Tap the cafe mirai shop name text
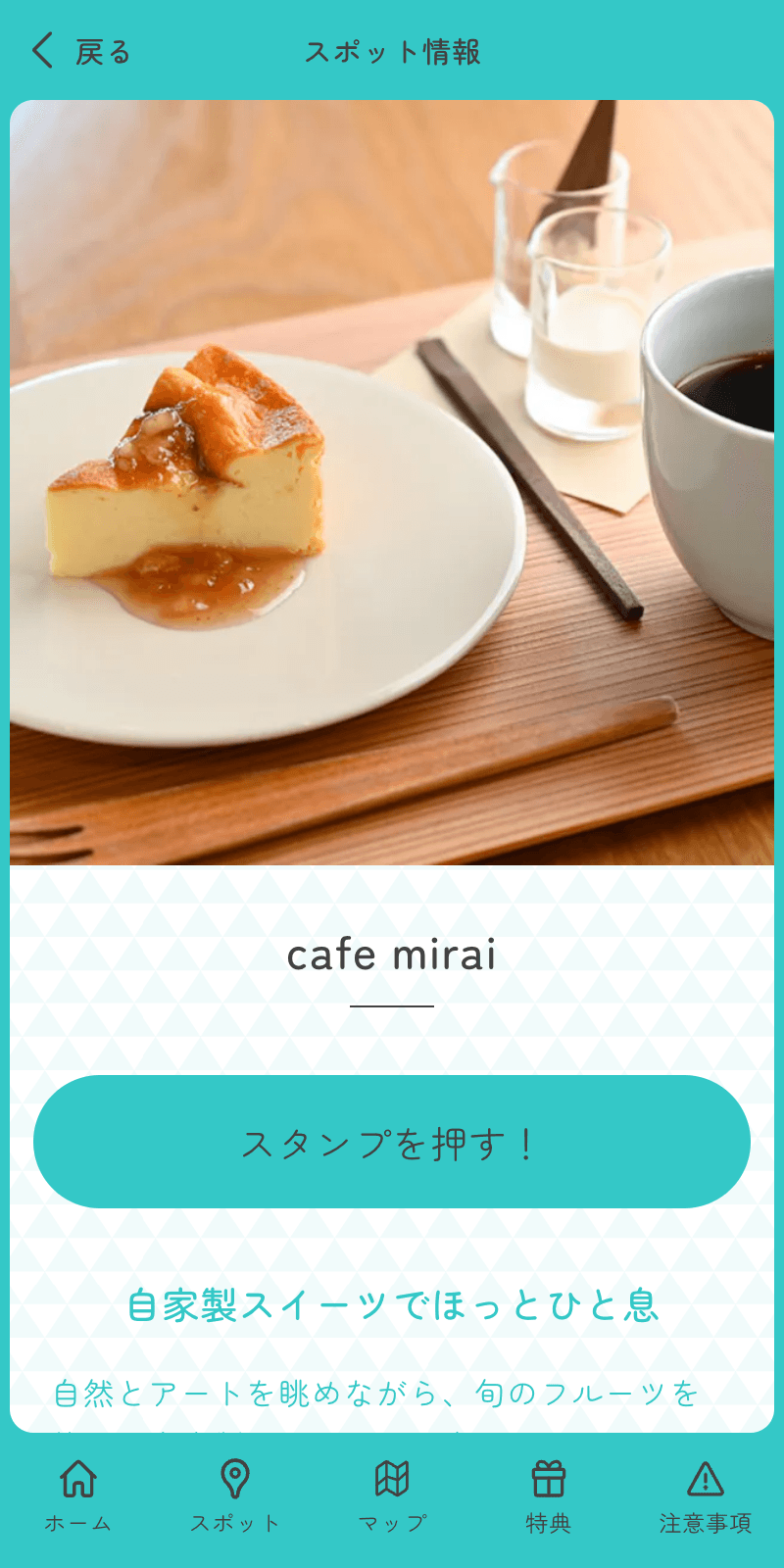 [392, 955]
